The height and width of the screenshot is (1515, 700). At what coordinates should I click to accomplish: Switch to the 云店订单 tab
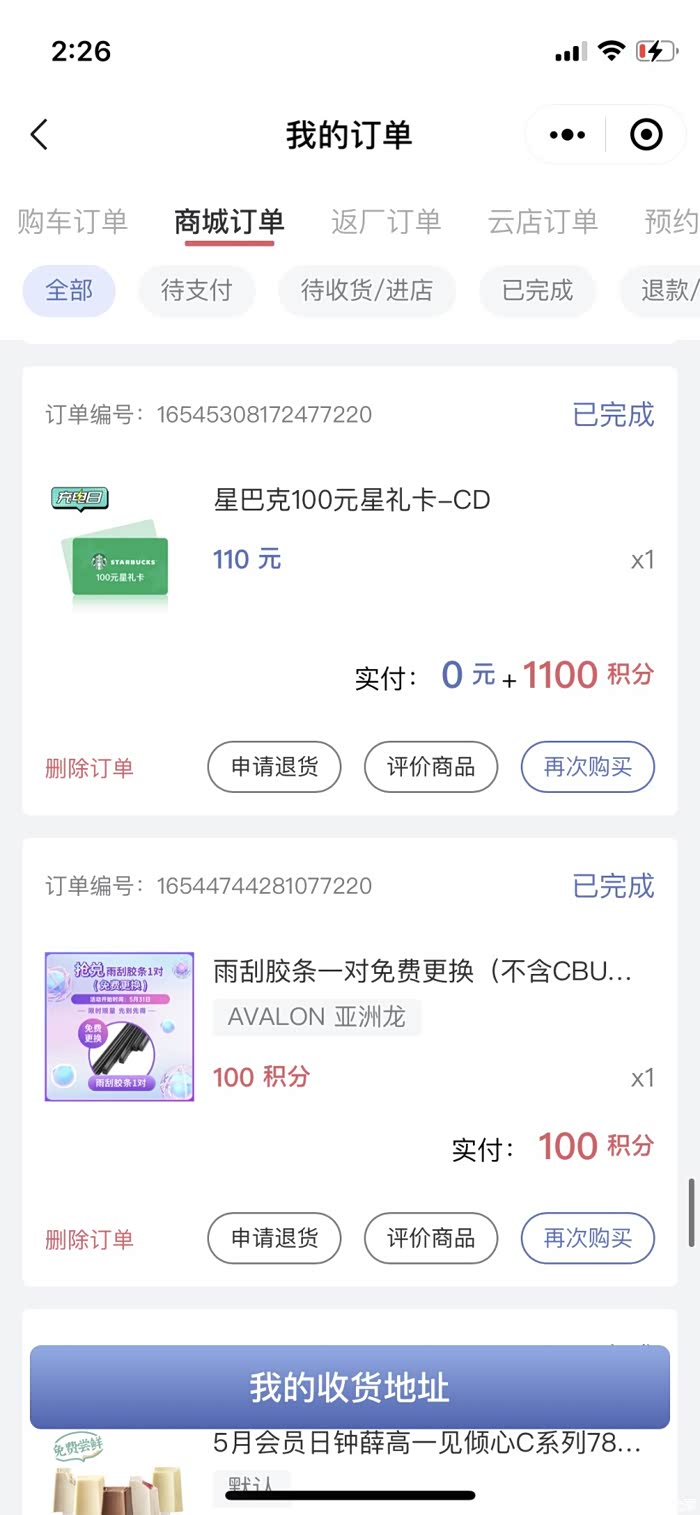click(542, 221)
